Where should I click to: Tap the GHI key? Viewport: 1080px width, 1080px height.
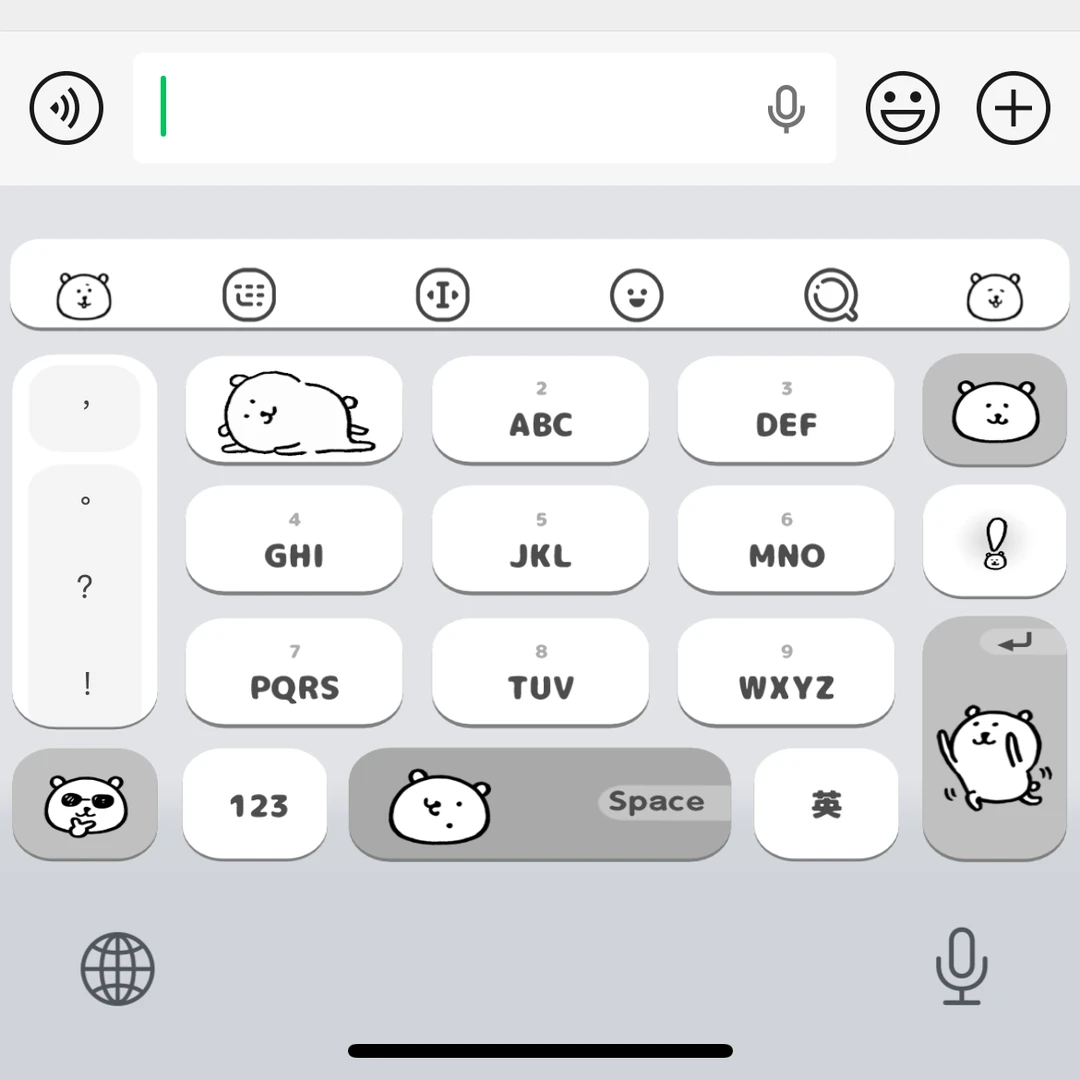294,540
